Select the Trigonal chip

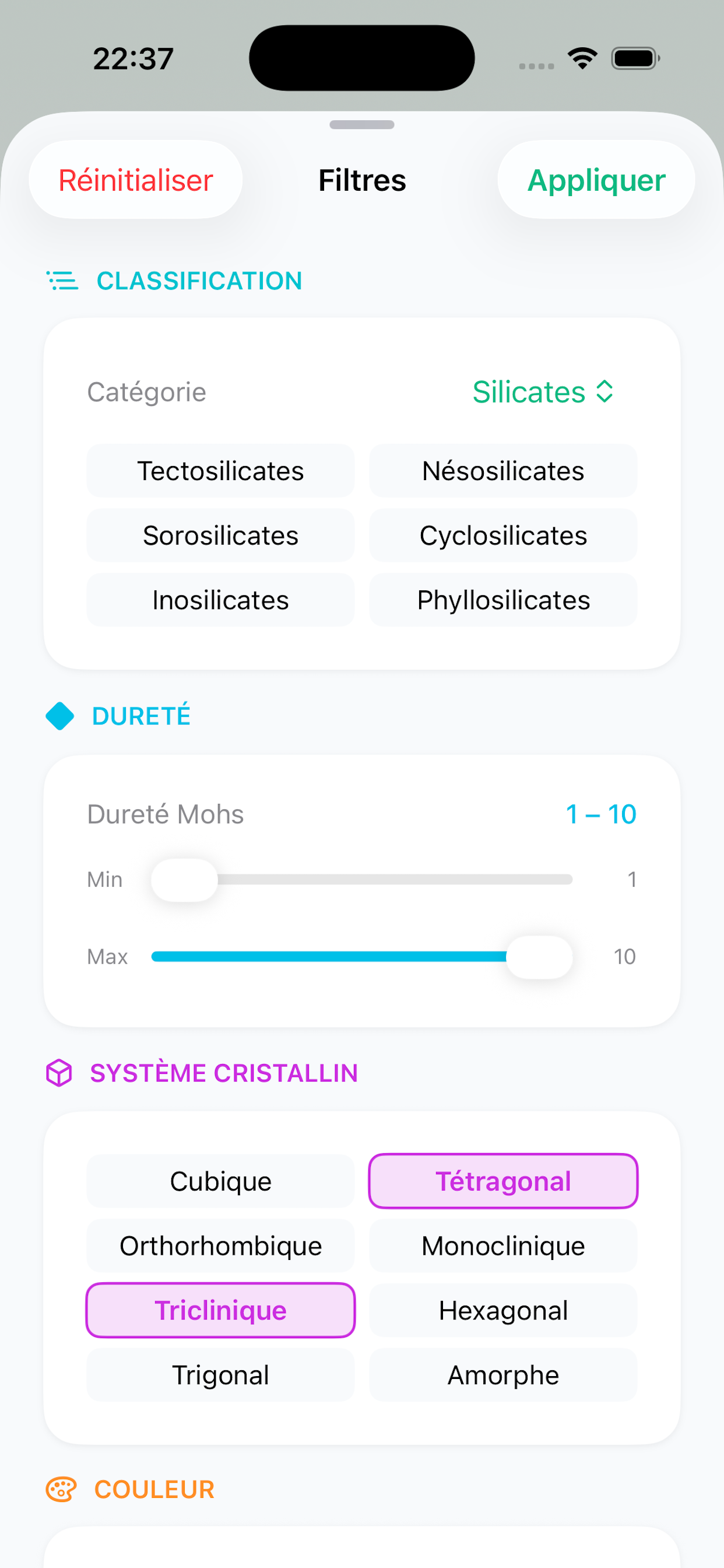[x=220, y=1375]
